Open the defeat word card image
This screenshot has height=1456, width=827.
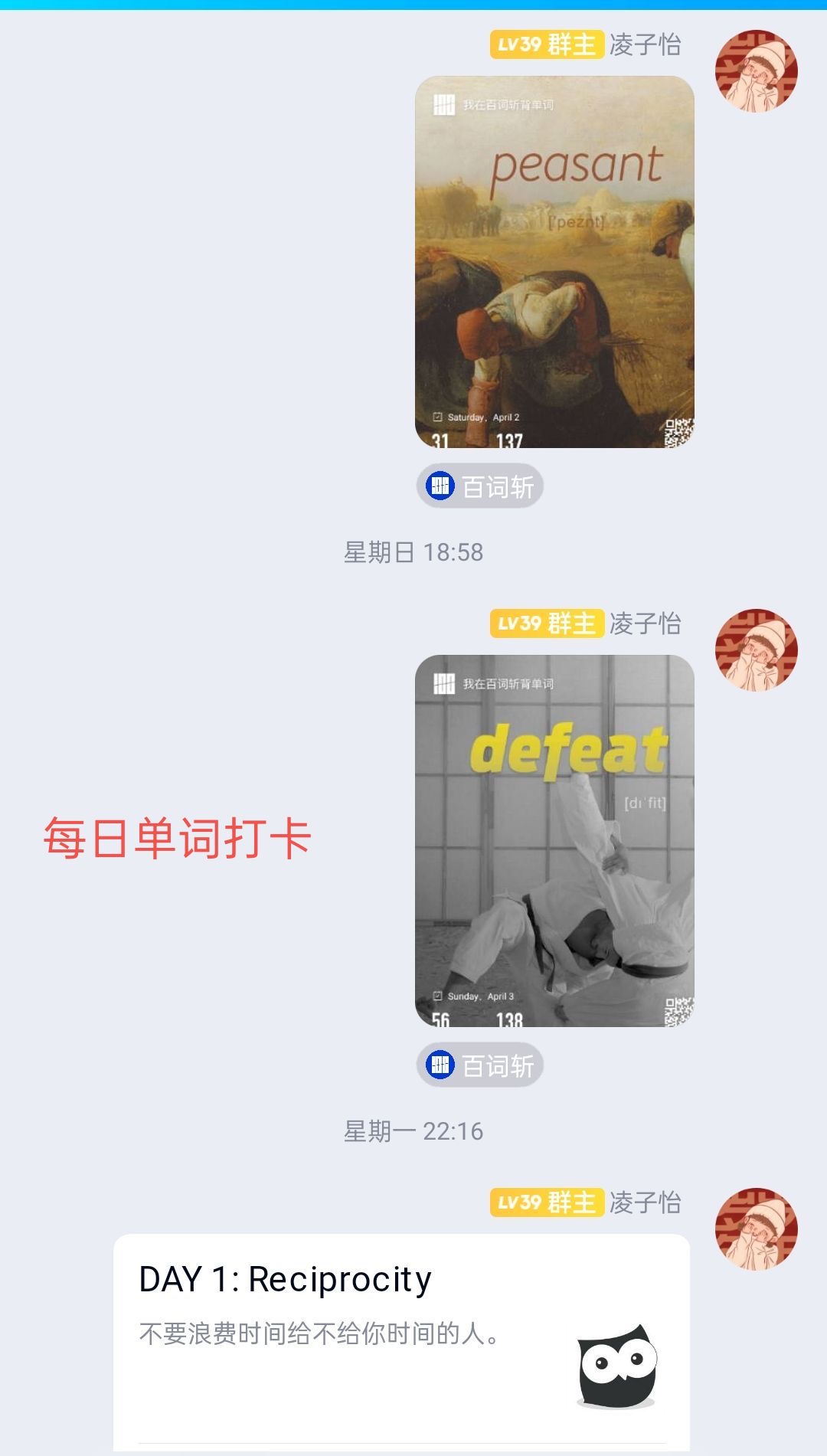pyautogui.click(x=554, y=840)
